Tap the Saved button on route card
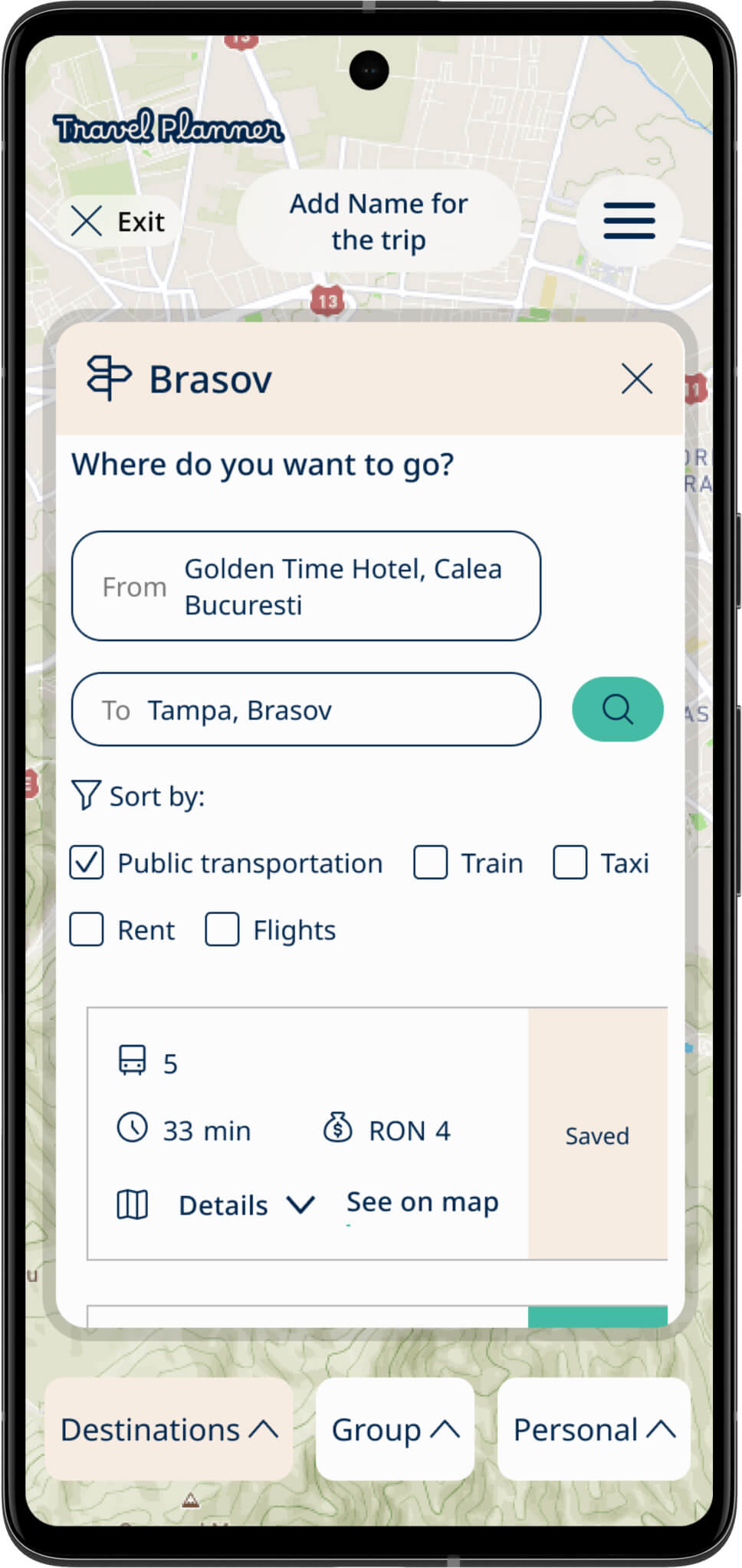Screen dimensions: 742x1568 [x=598, y=1134]
